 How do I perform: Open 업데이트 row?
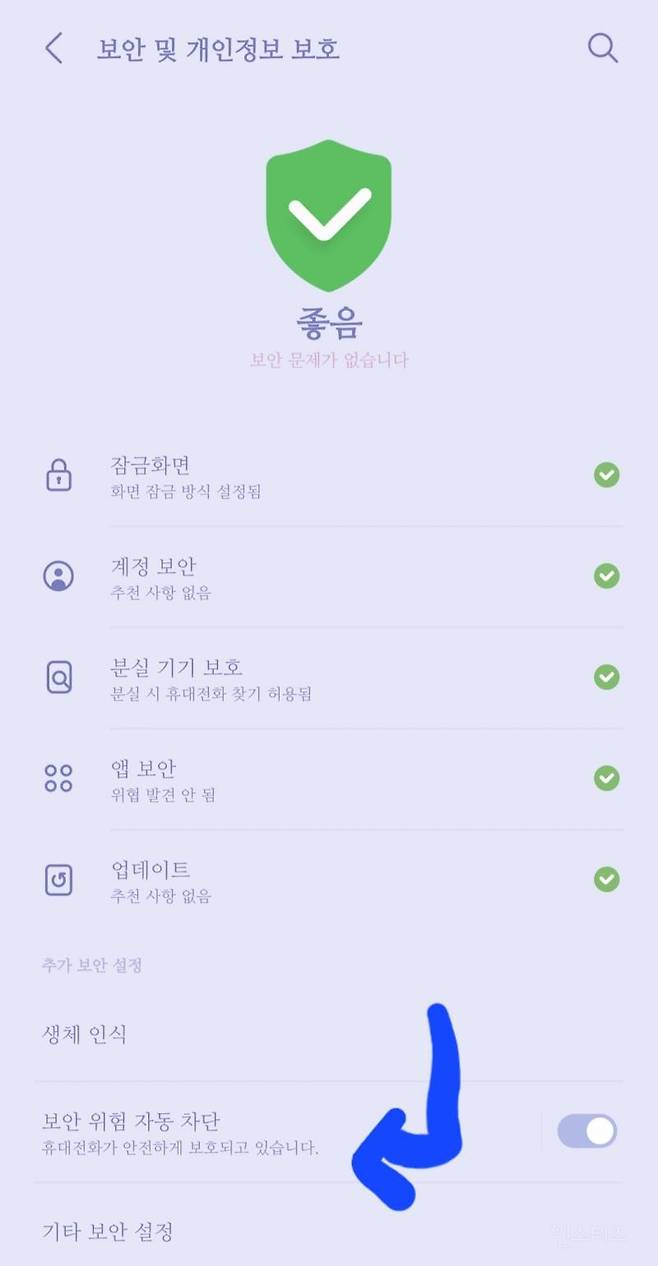click(x=300, y=880)
